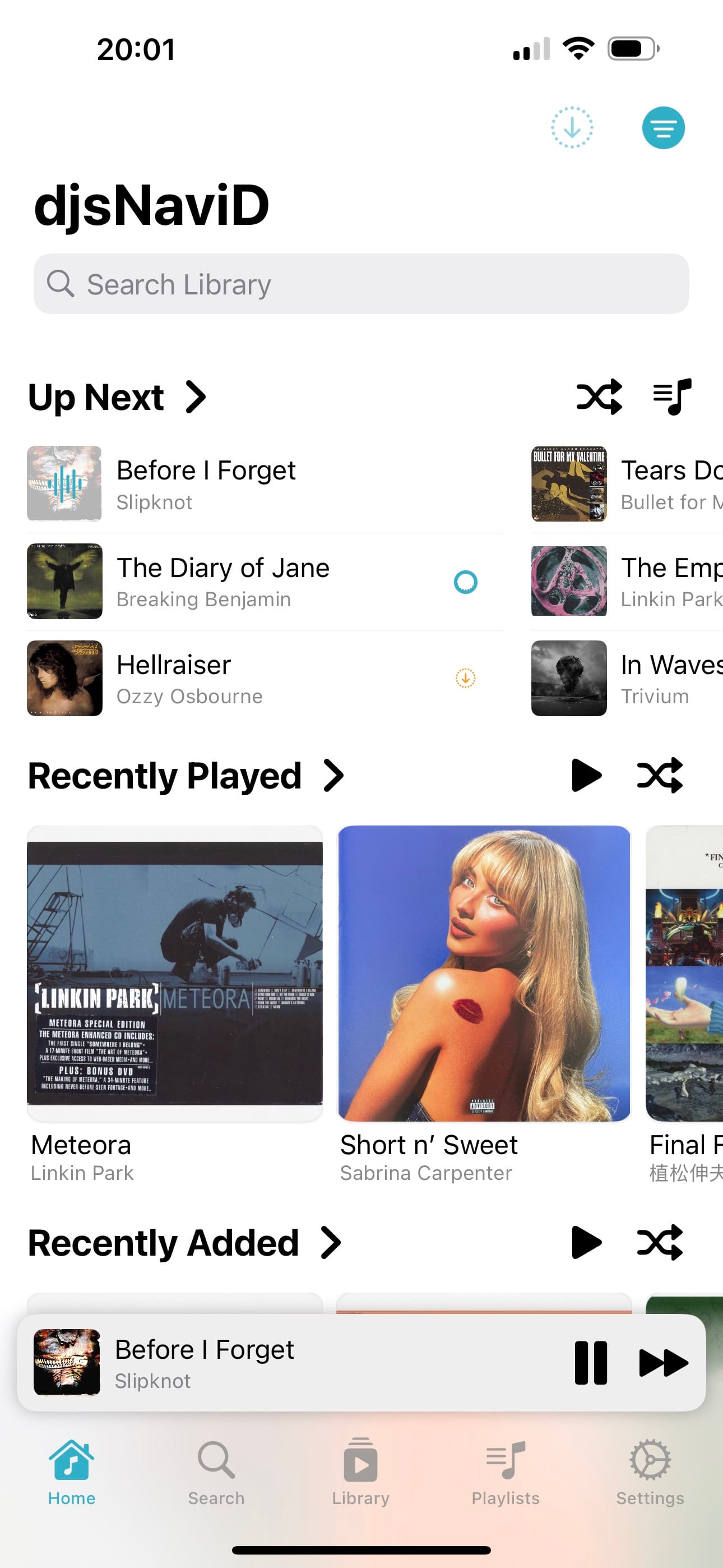Shuffle Recently Played albums

pos(659,776)
